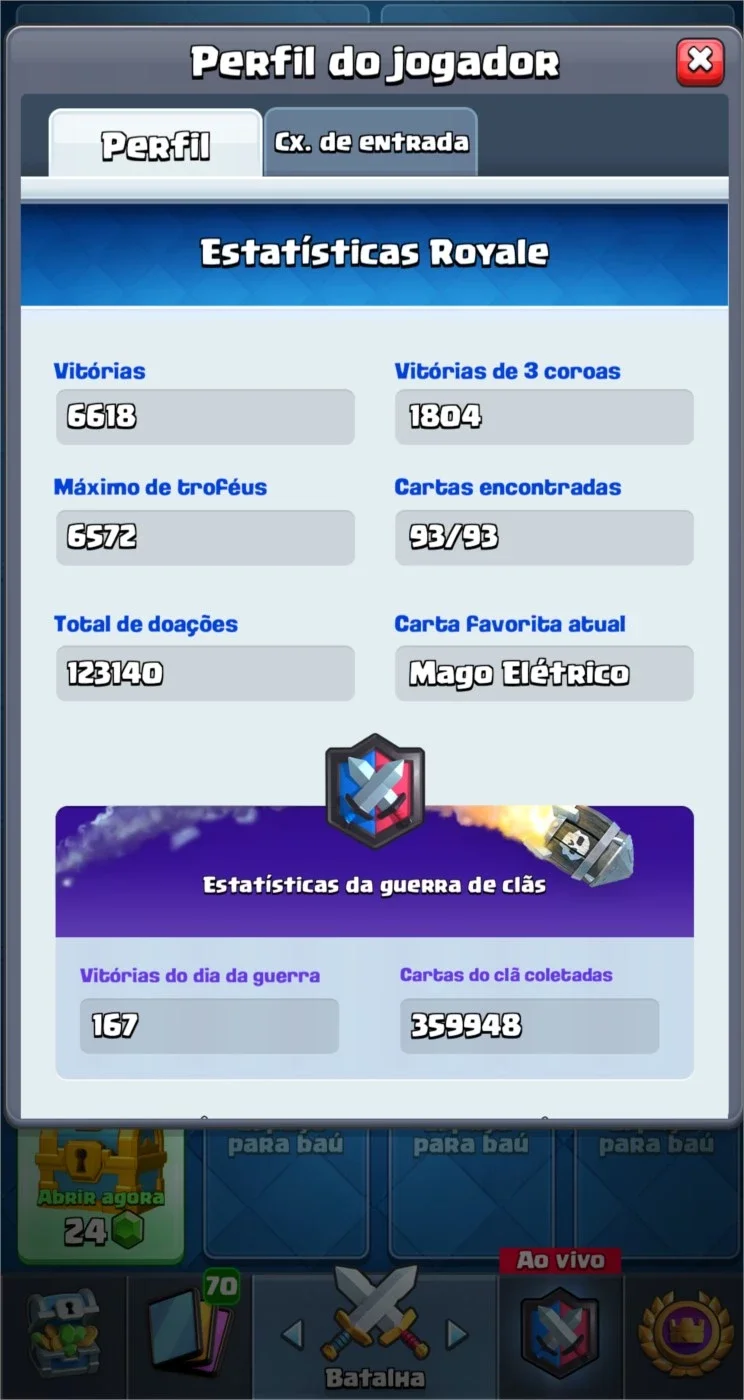
Task: Close the Perfil do jogador dialog
Action: tap(700, 63)
